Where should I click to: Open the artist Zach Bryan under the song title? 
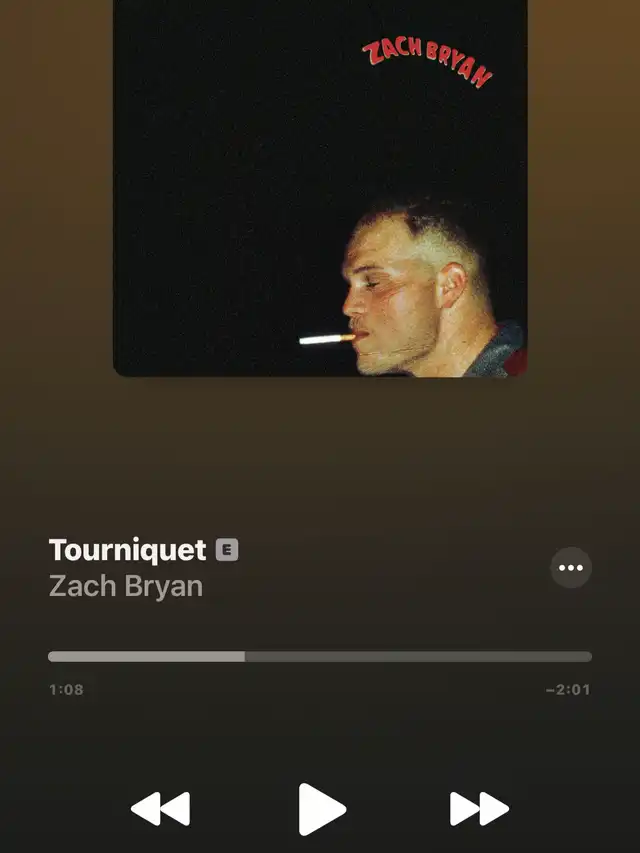tap(126, 586)
